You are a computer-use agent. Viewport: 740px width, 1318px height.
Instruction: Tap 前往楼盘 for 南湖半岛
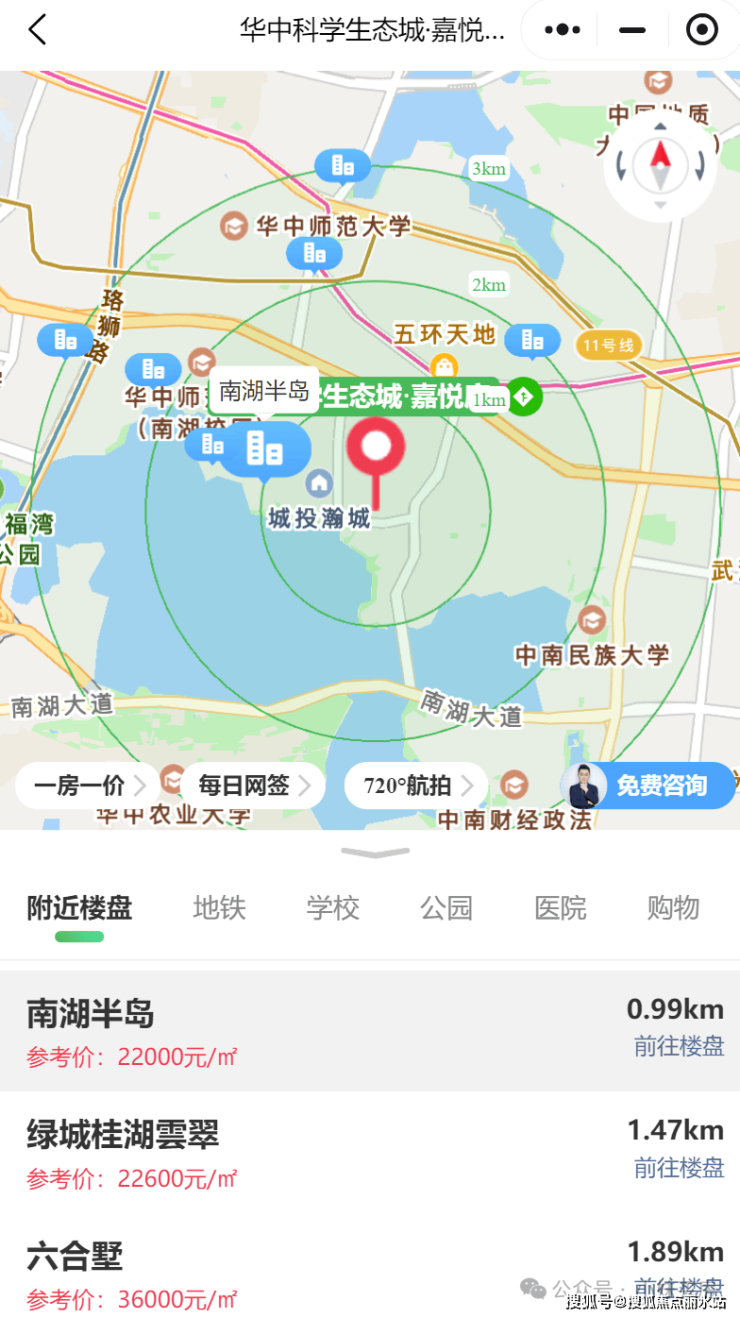coord(679,1047)
